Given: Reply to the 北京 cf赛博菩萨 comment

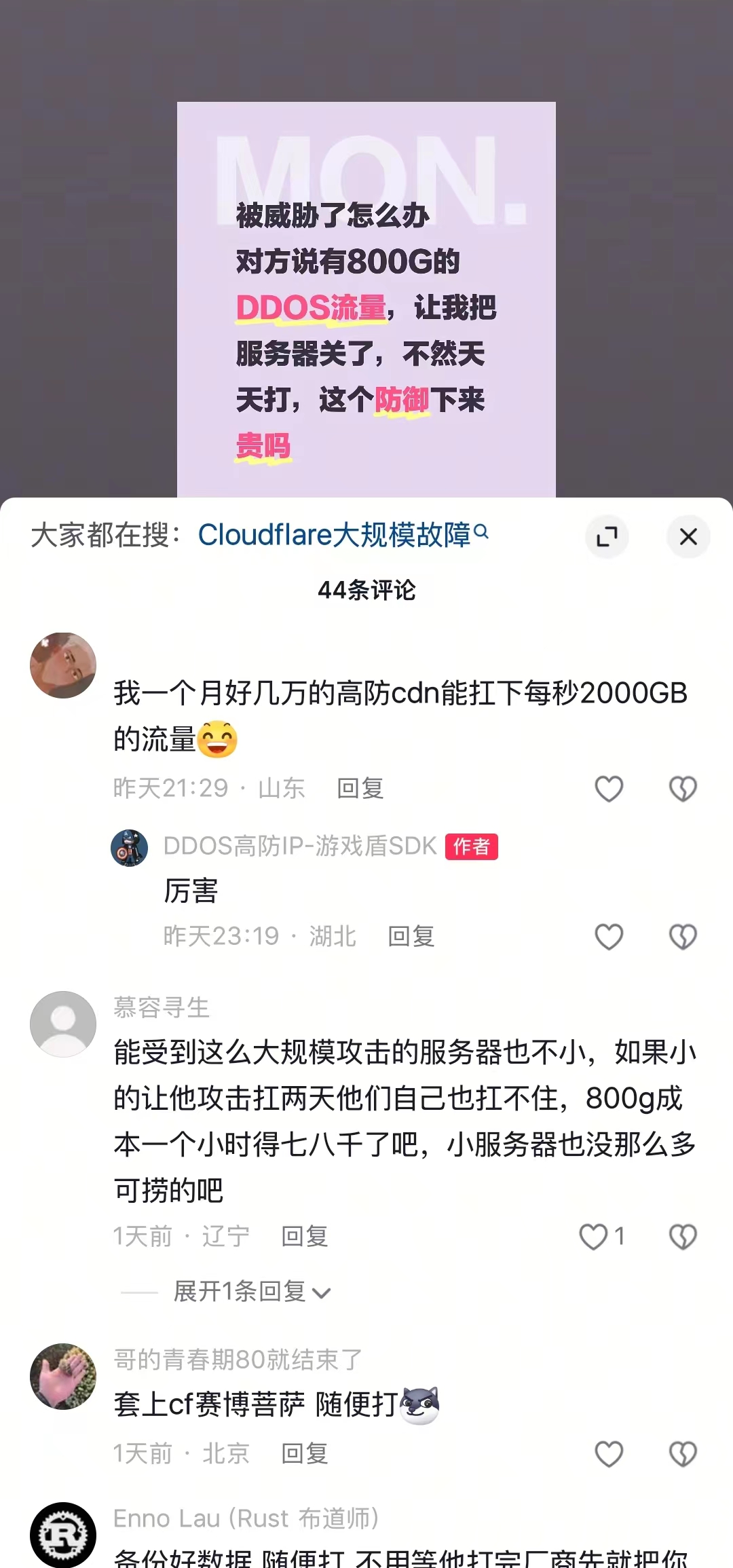Looking at the screenshot, I should coord(305,1454).
